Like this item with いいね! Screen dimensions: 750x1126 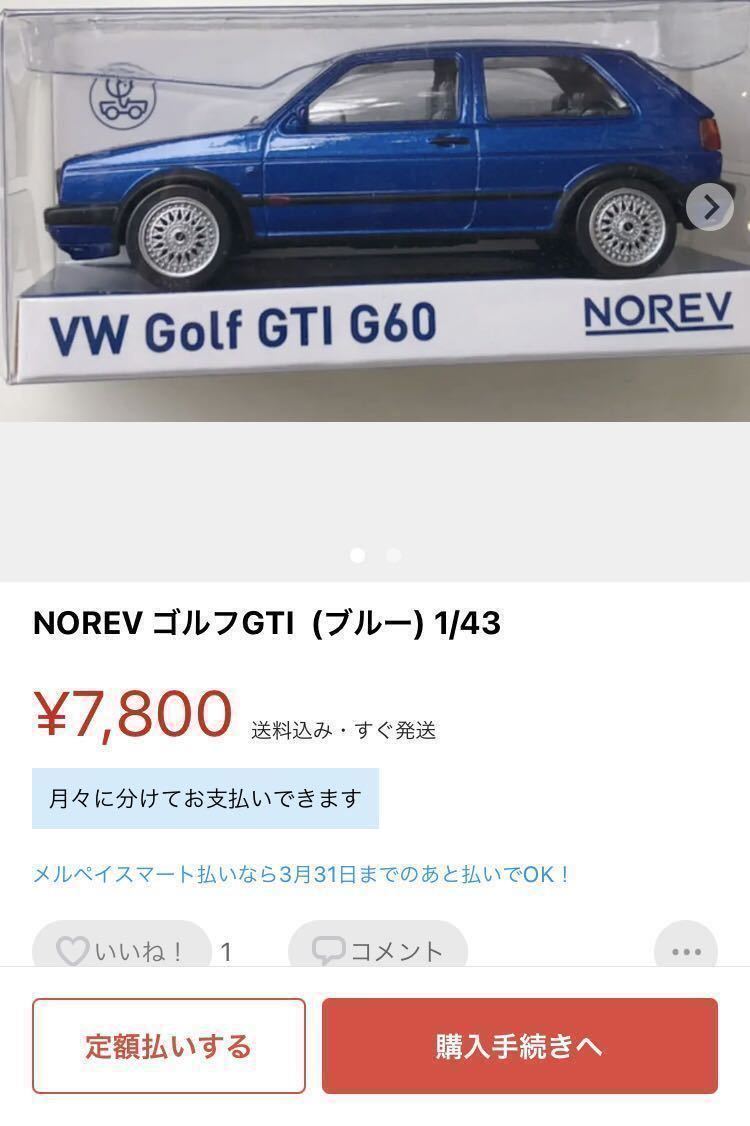pos(122,950)
